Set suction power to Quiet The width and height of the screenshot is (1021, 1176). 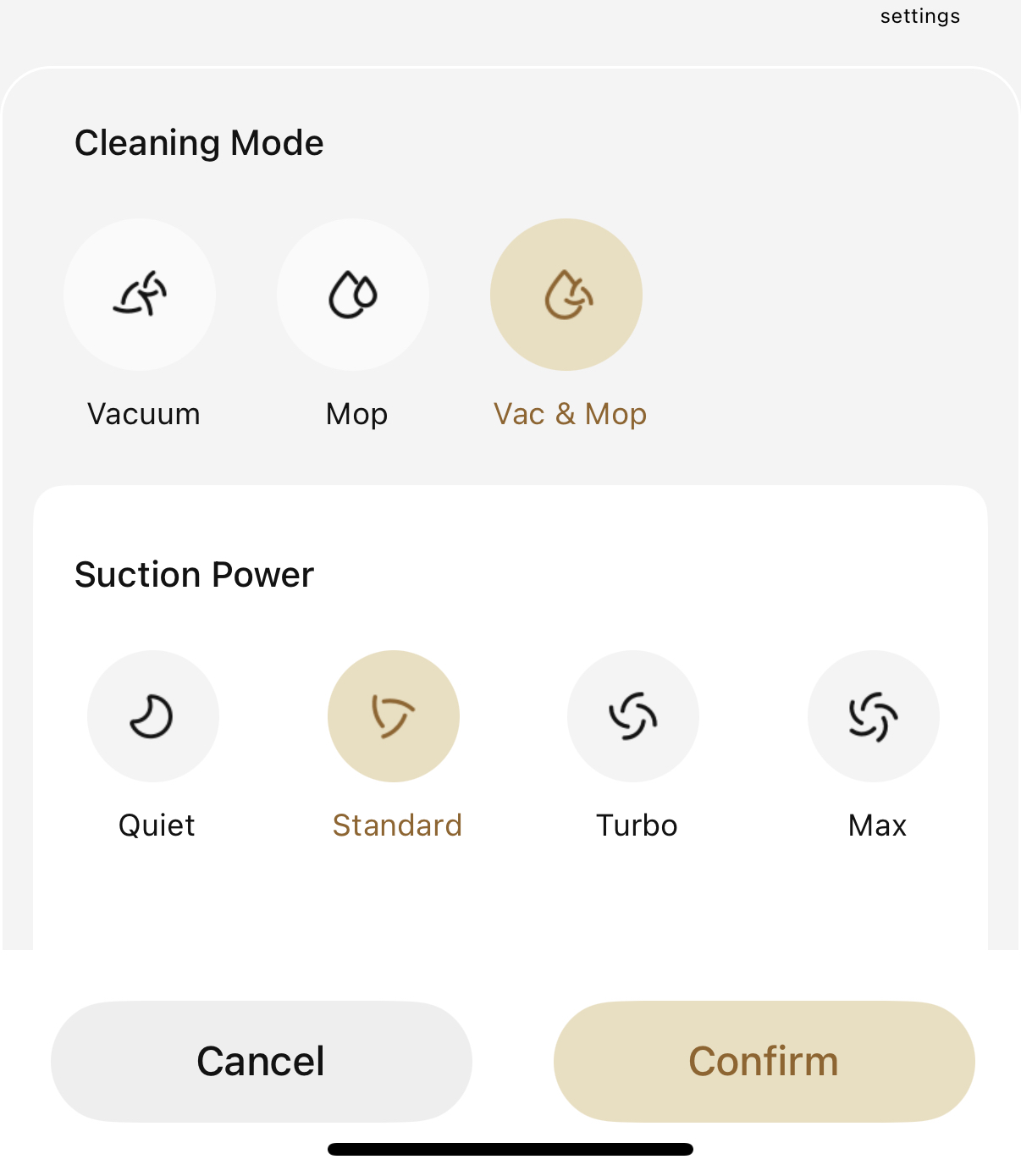(x=153, y=716)
